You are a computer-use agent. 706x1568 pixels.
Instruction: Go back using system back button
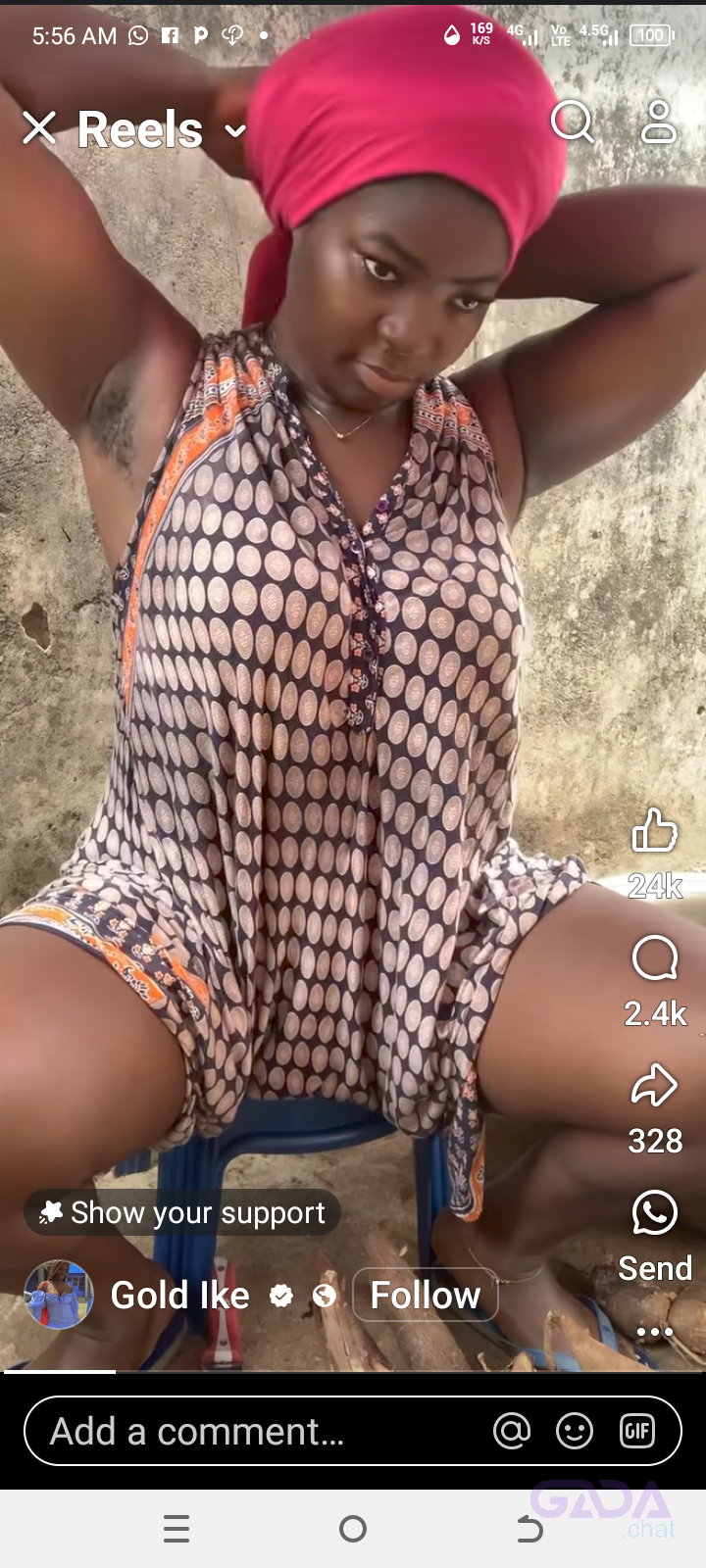529,1529
